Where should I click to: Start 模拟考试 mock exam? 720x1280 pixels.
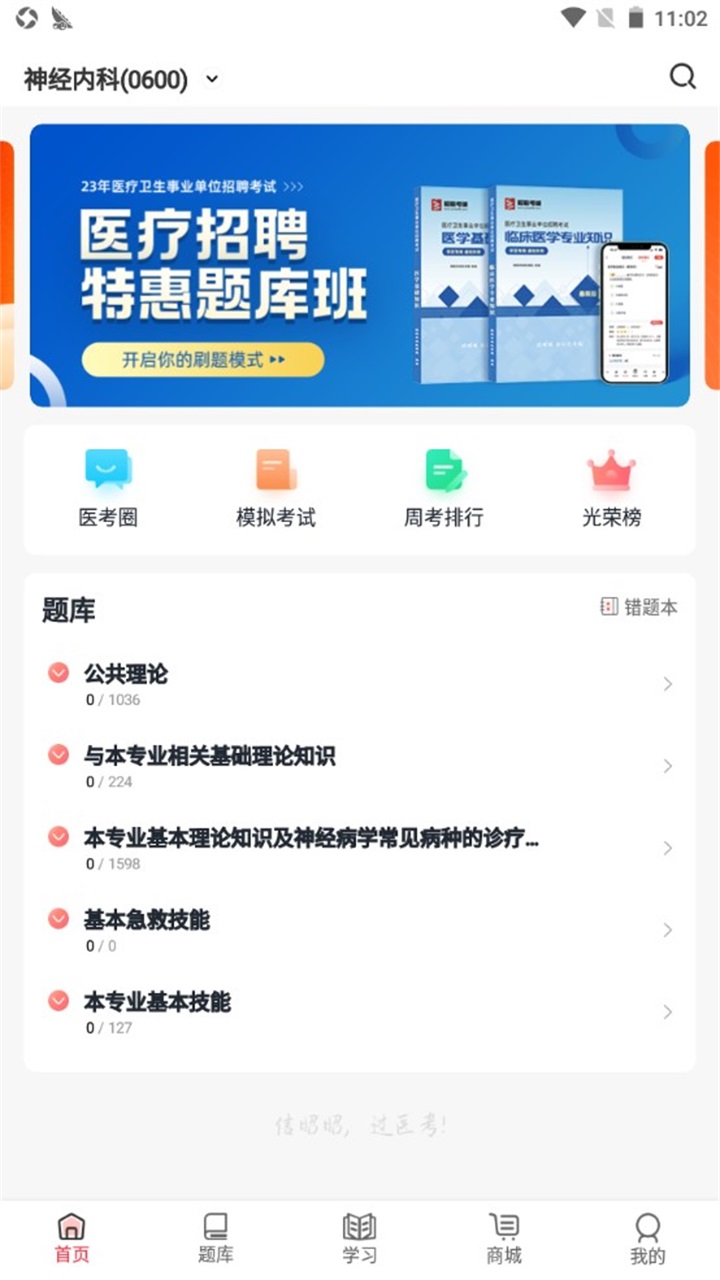tap(275, 490)
